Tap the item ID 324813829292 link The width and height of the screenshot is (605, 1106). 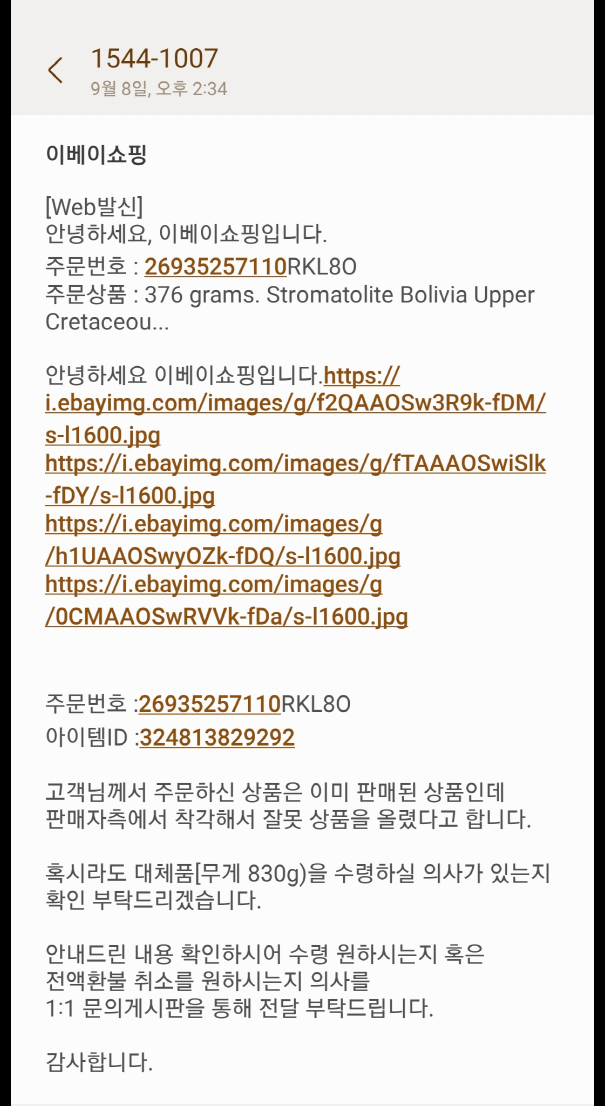(217, 738)
